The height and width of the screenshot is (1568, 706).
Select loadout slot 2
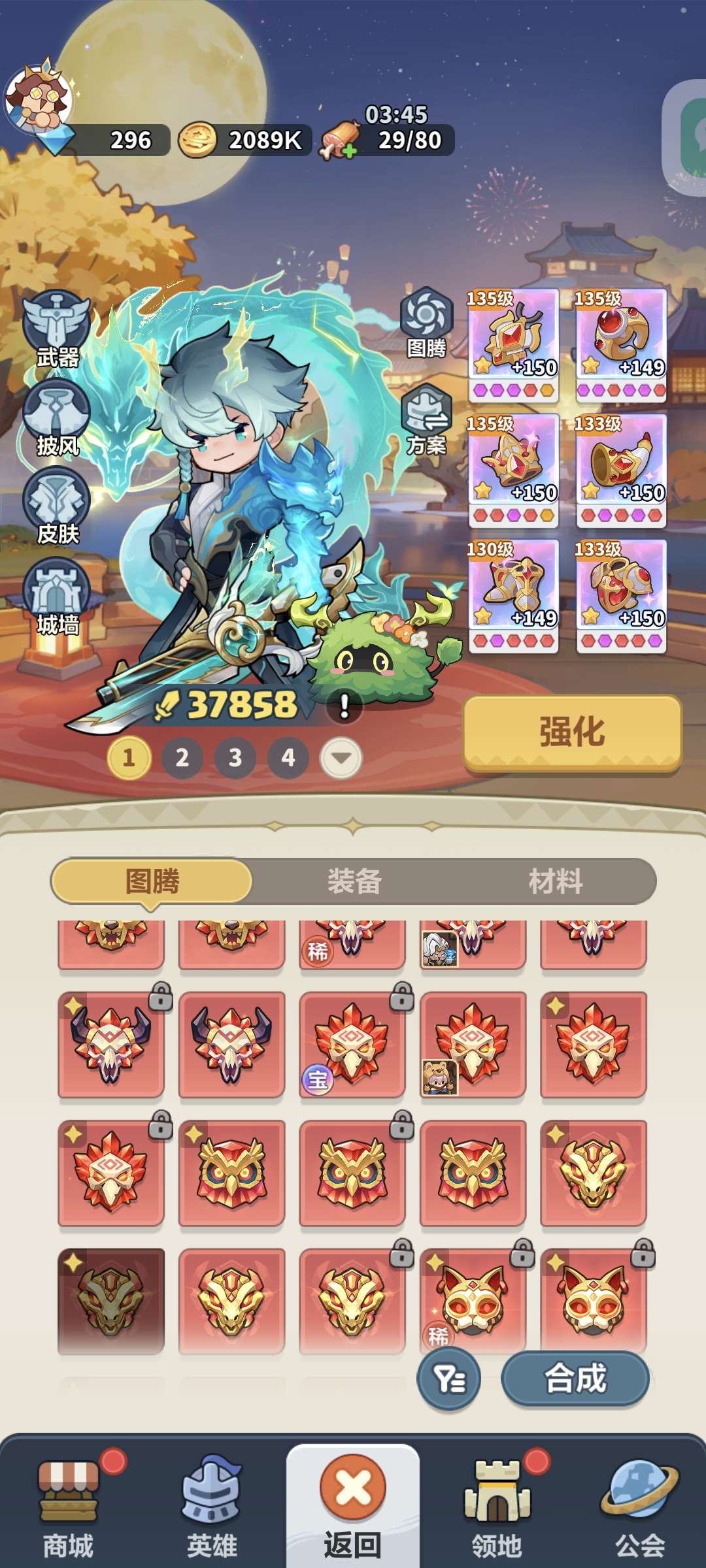coord(182,758)
